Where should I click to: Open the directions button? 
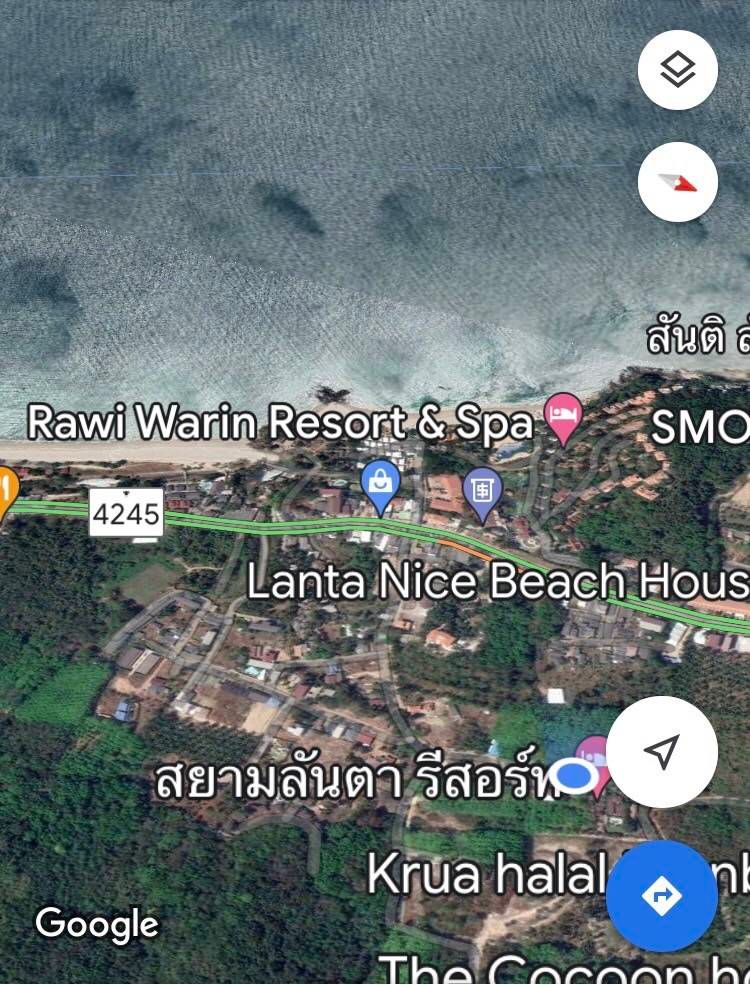pos(661,896)
